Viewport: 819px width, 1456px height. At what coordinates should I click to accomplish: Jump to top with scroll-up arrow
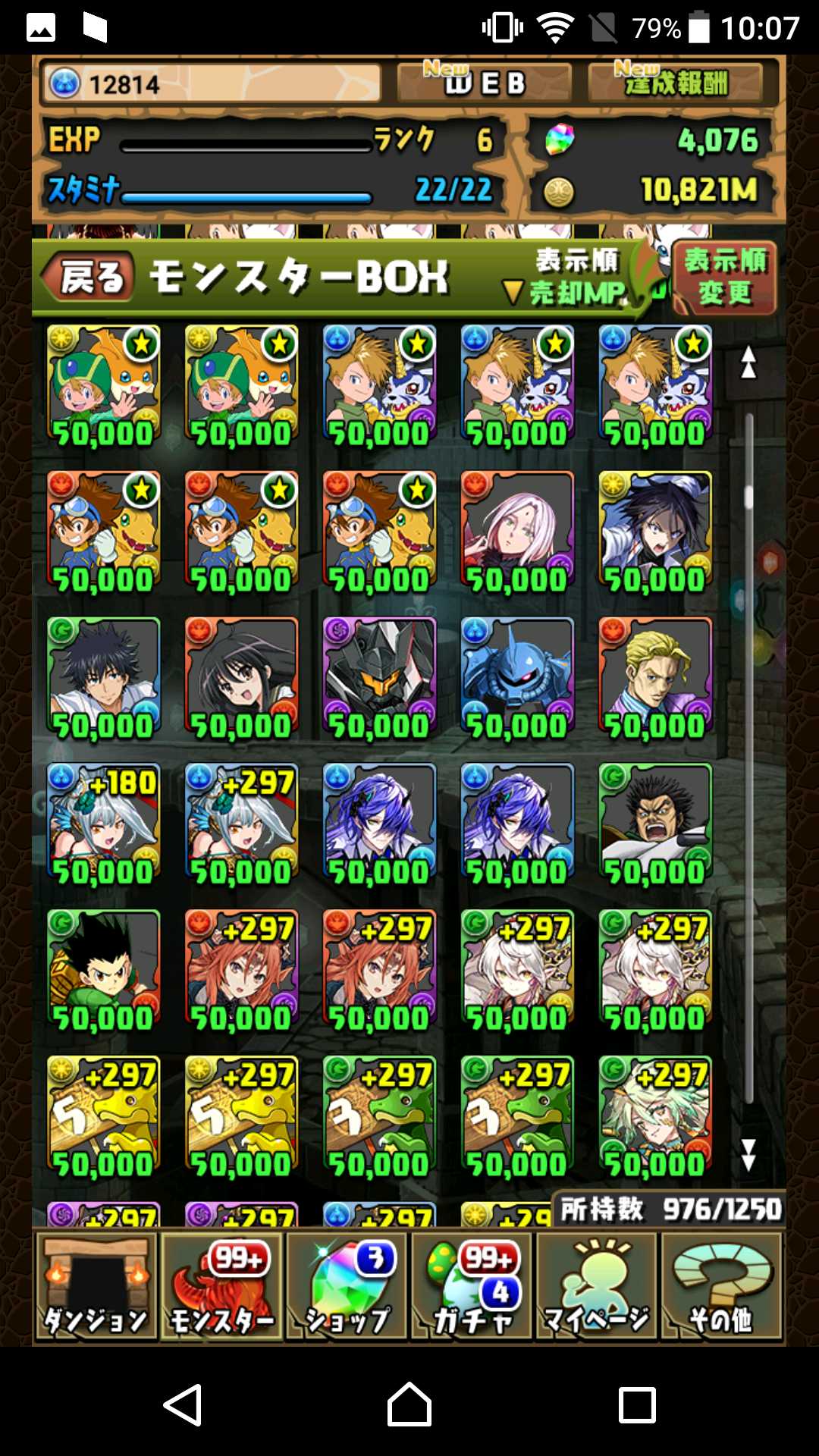[x=748, y=362]
